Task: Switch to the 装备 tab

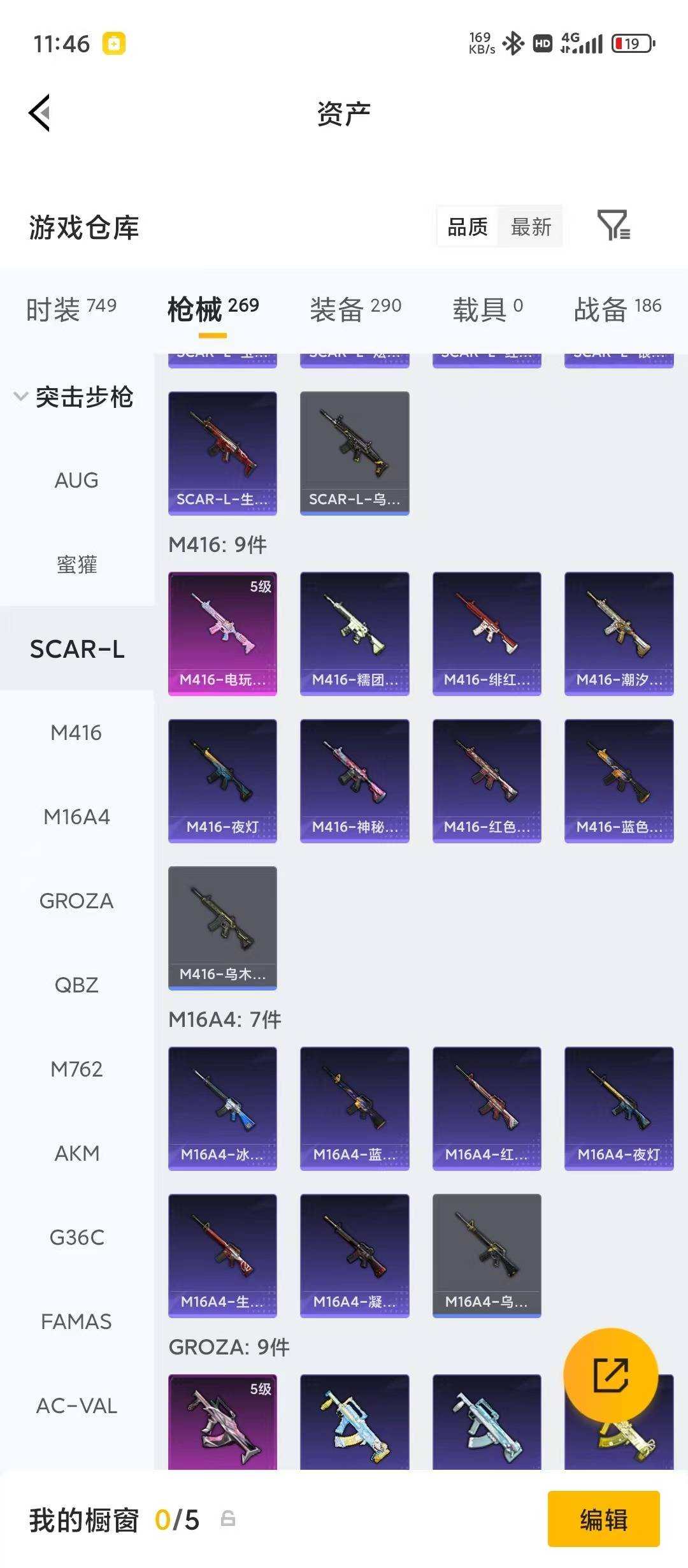Action: tap(355, 309)
